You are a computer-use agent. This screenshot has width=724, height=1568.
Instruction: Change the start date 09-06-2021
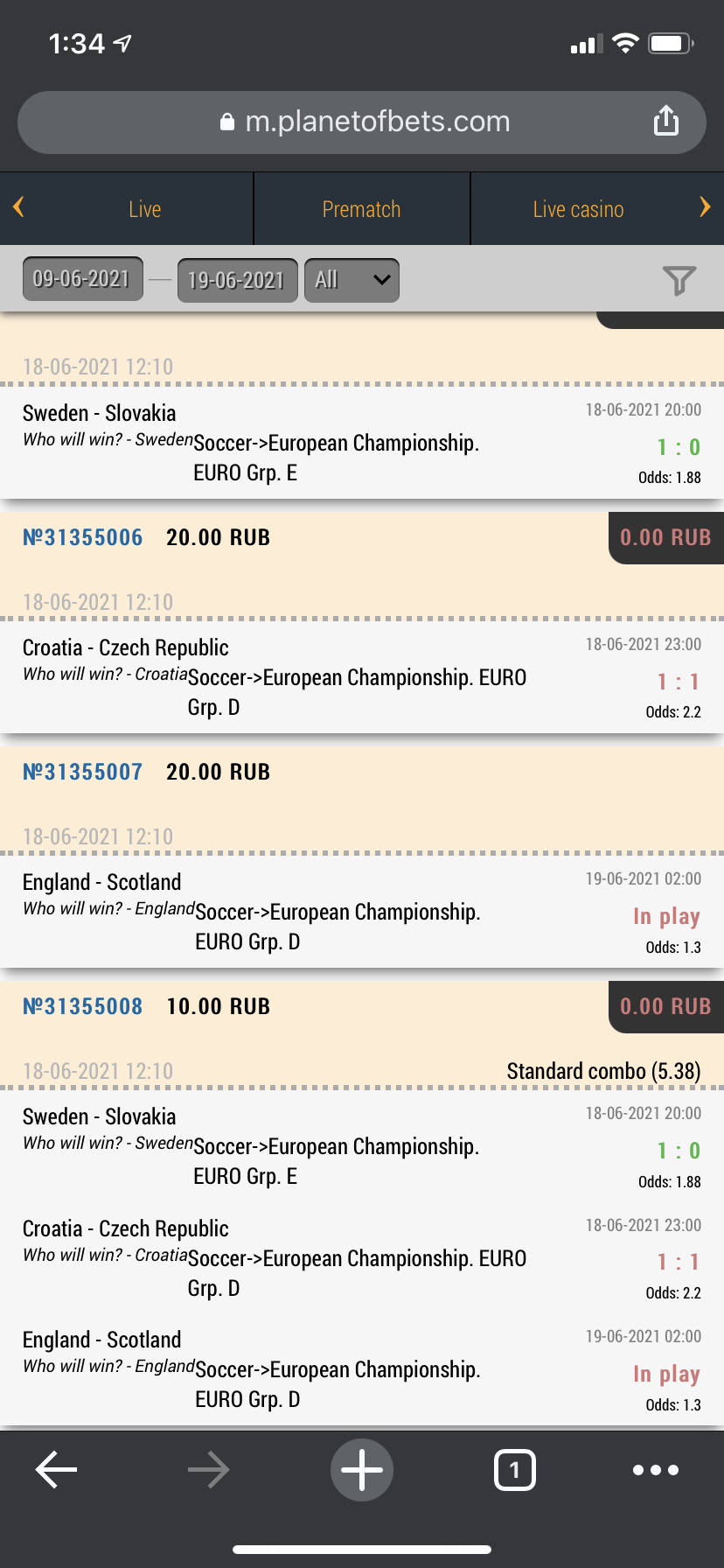pyautogui.click(x=82, y=279)
